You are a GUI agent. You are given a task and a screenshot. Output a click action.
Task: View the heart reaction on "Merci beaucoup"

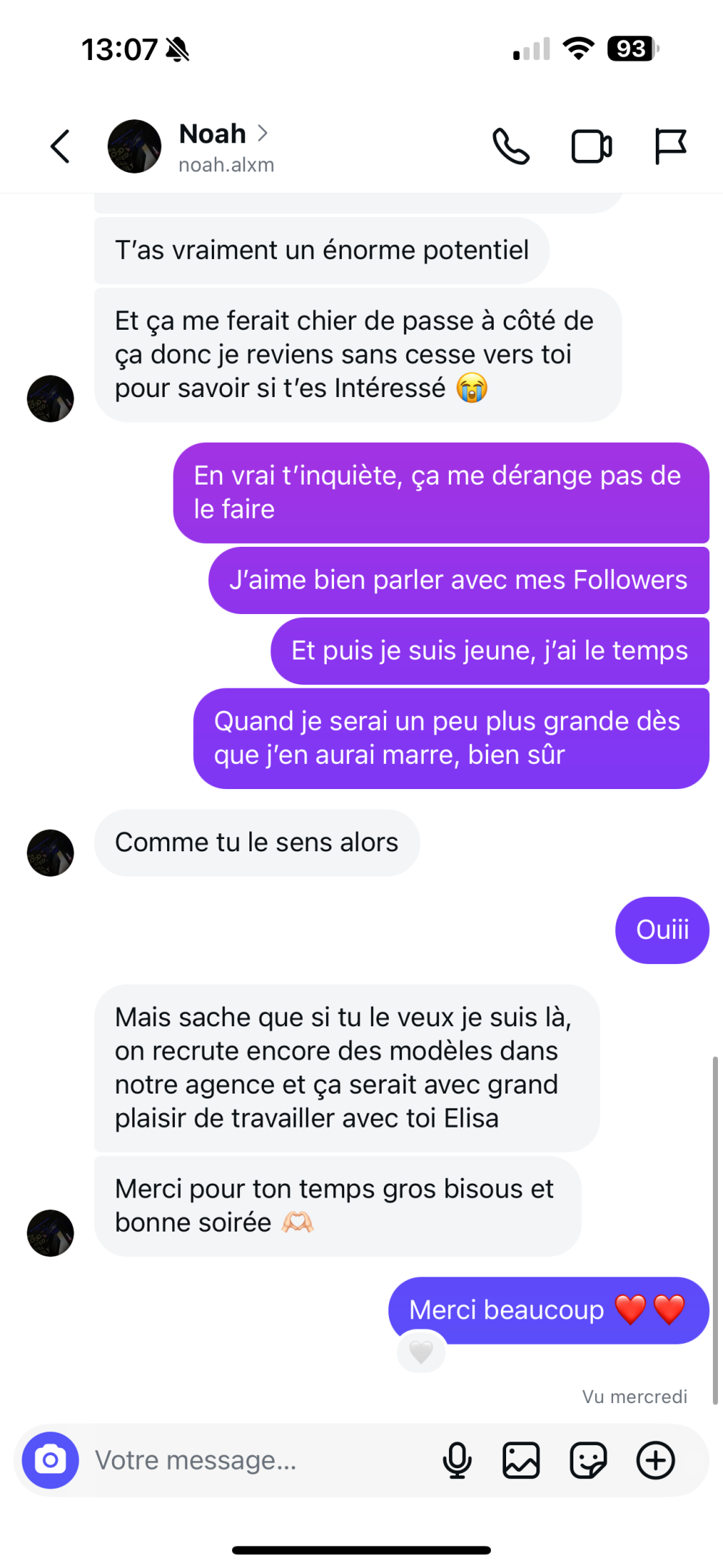coord(421,1351)
